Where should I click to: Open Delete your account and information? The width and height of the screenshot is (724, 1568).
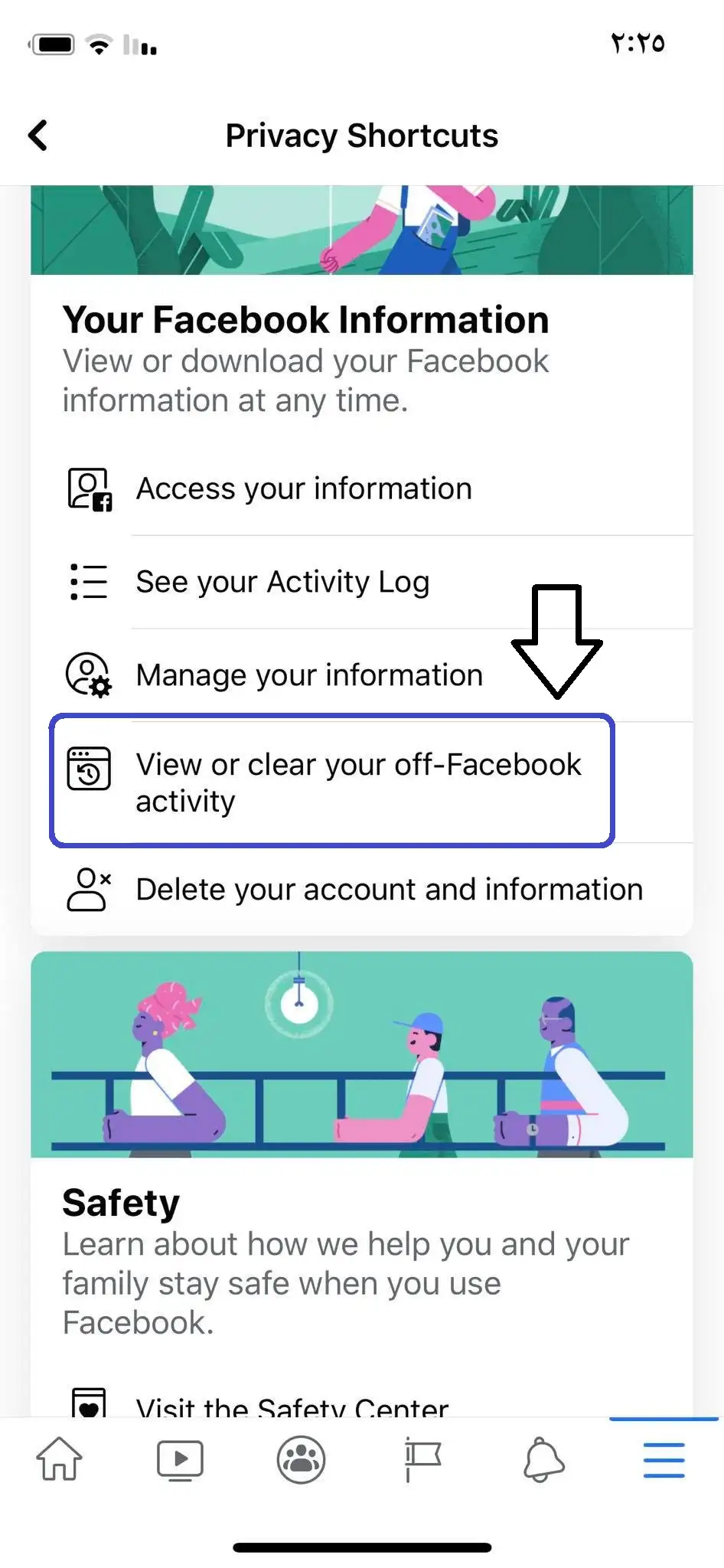389,890
